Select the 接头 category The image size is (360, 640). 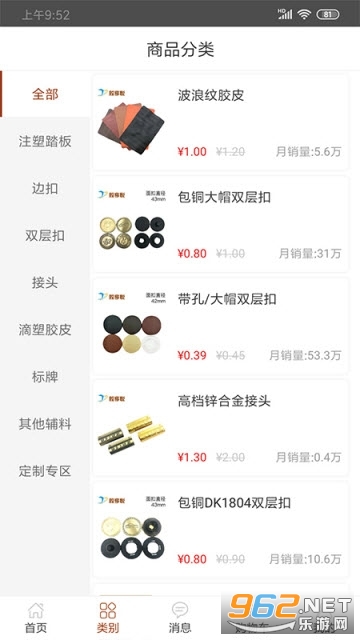coord(45,282)
